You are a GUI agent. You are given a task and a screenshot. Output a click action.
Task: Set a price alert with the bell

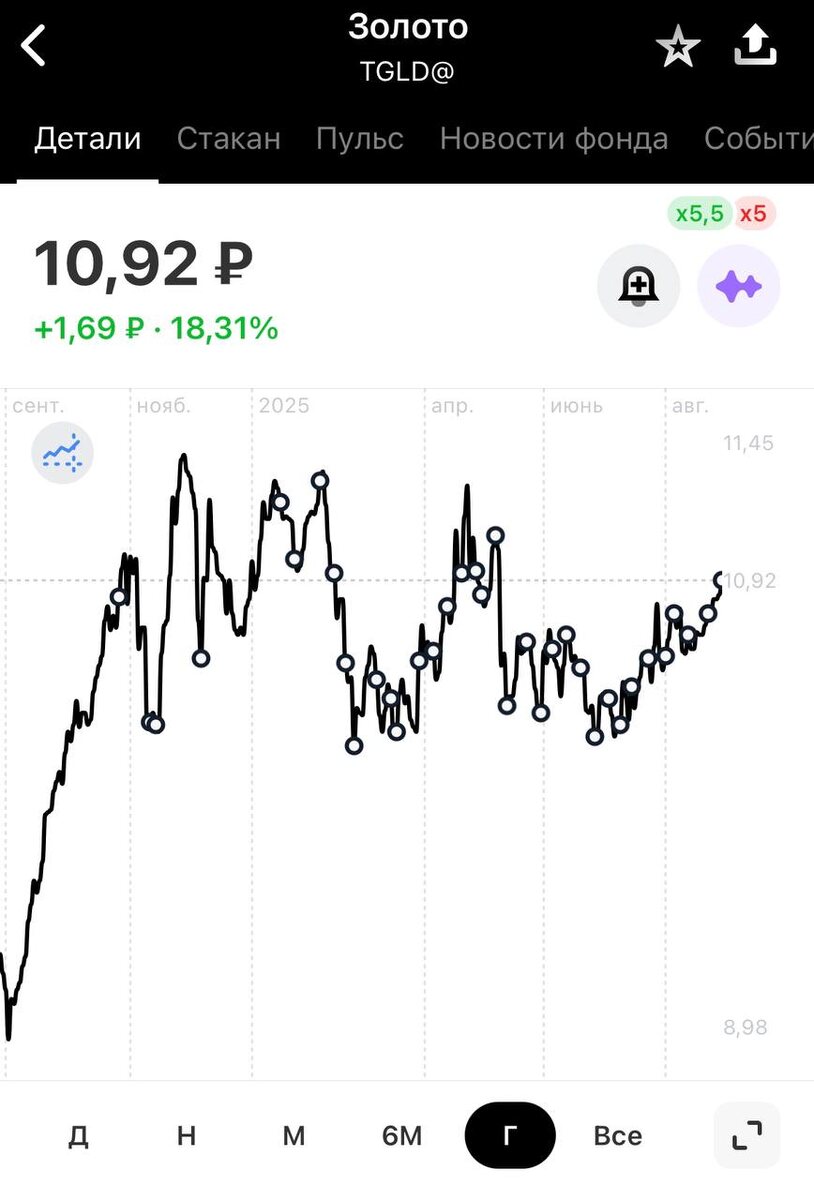pos(638,286)
